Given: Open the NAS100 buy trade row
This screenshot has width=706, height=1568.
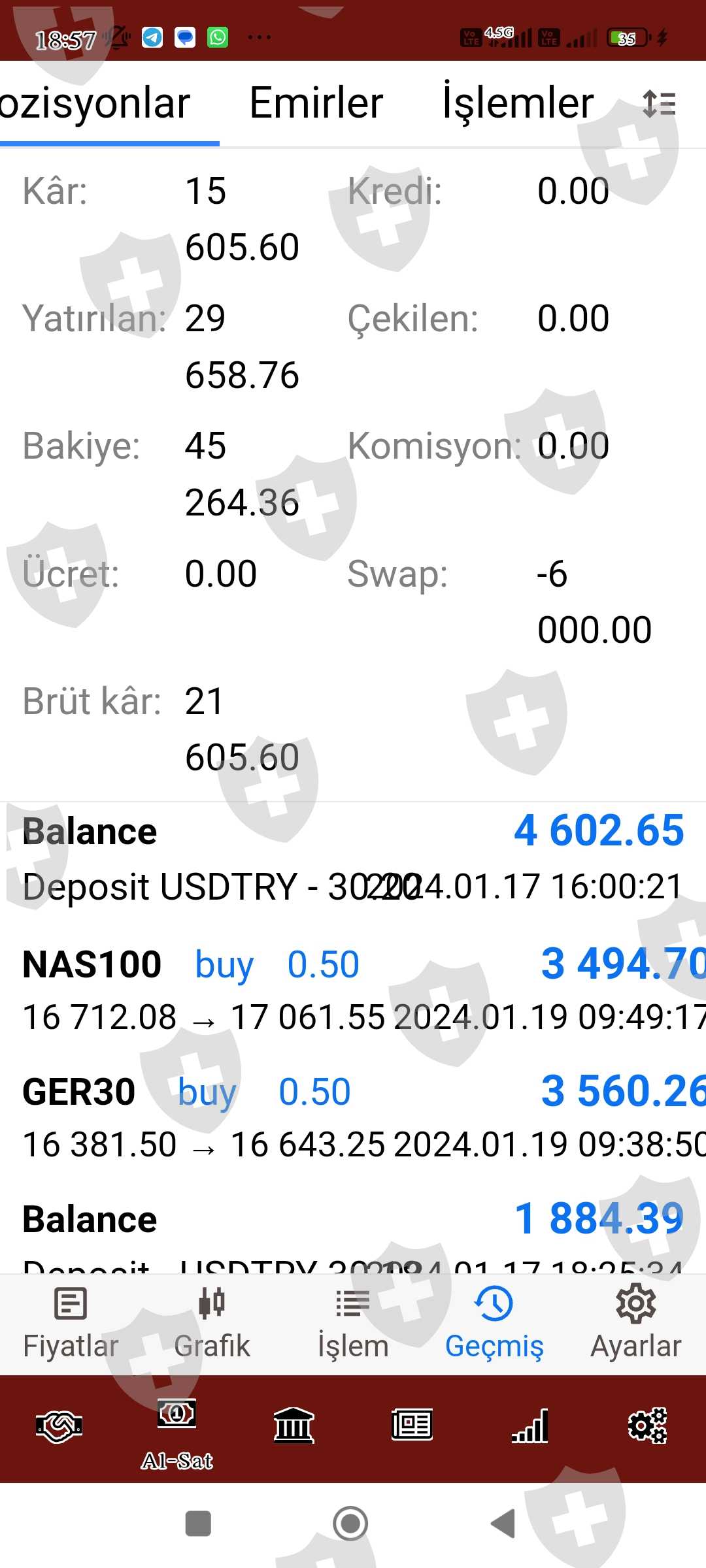Looking at the screenshot, I should (x=353, y=990).
